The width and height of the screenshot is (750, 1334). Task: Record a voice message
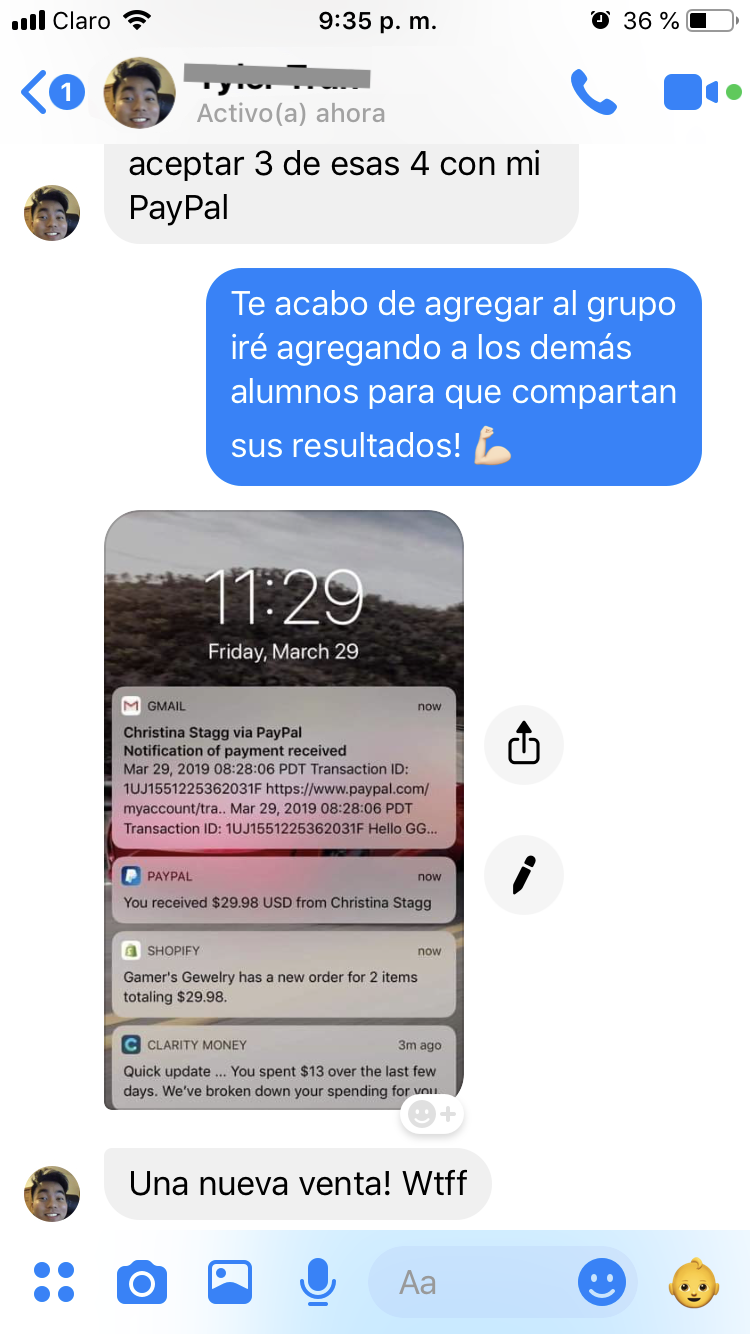[318, 1282]
